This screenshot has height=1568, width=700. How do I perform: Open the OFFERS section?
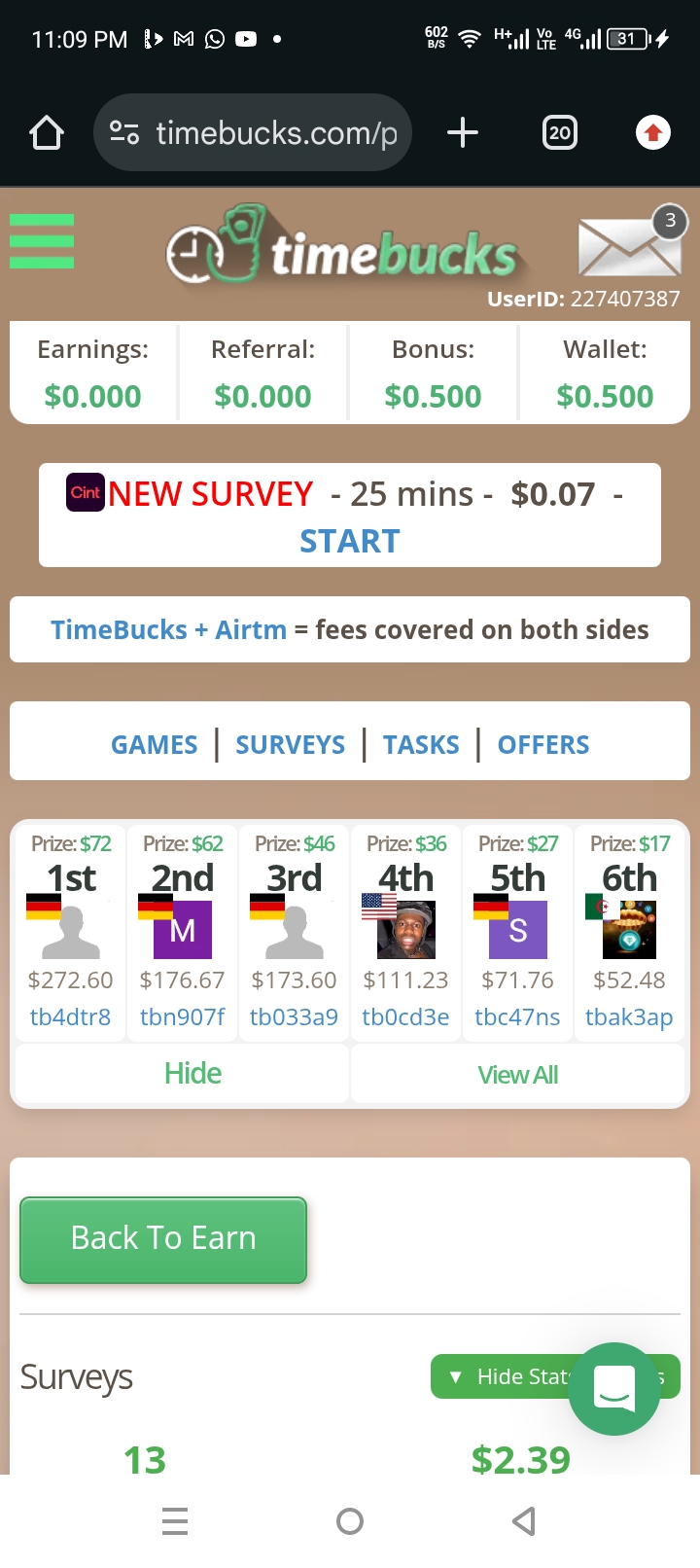tap(542, 745)
